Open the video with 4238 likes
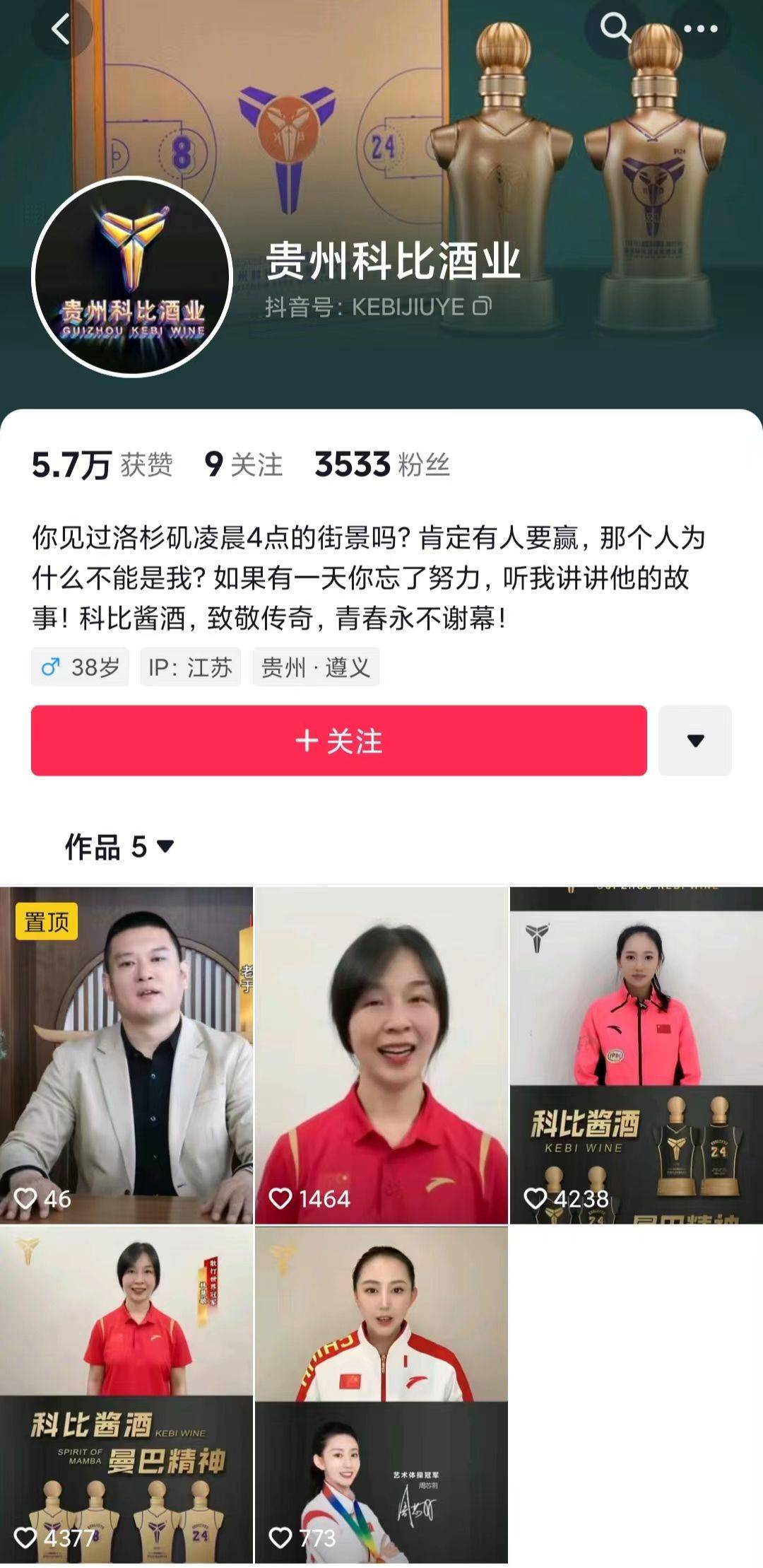The height and width of the screenshot is (1568, 763). [x=636, y=1055]
